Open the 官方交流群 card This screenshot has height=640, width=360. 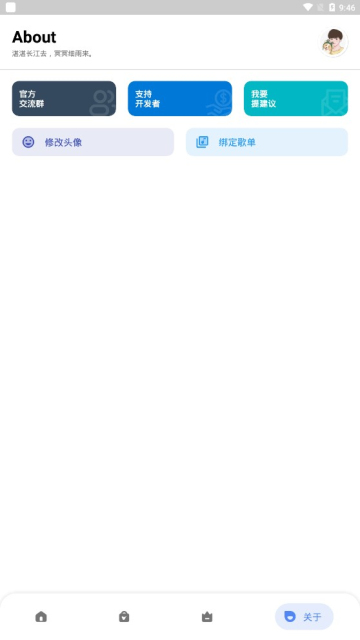[64, 98]
